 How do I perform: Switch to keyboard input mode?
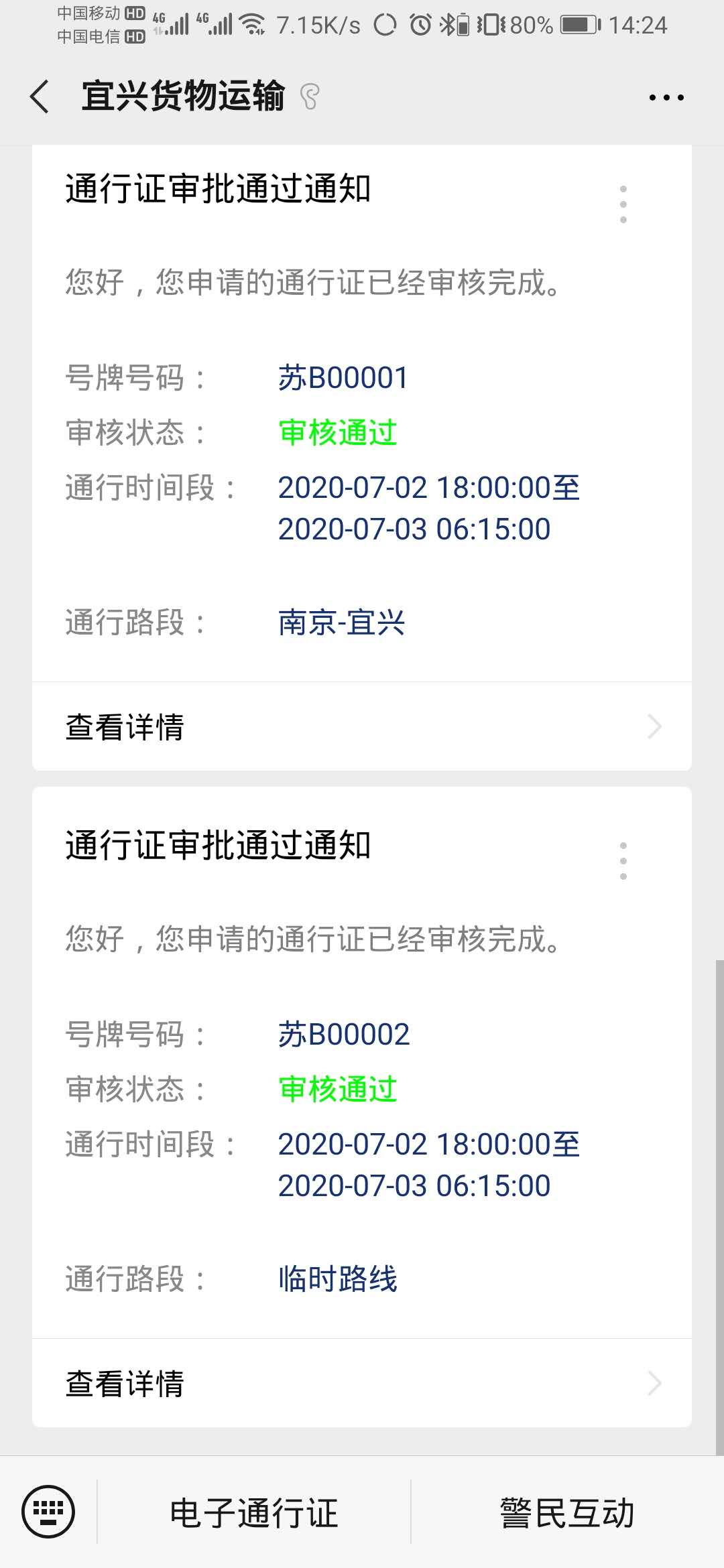click(x=48, y=1512)
